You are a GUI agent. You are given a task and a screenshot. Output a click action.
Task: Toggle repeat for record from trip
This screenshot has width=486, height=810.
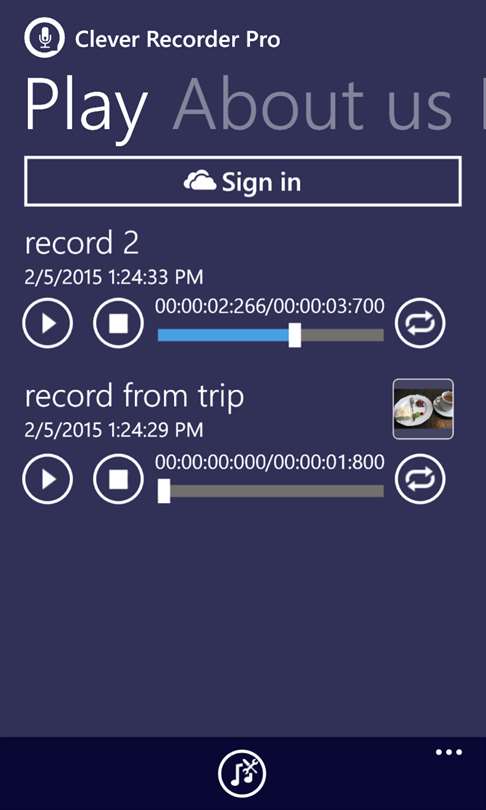click(420, 479)
